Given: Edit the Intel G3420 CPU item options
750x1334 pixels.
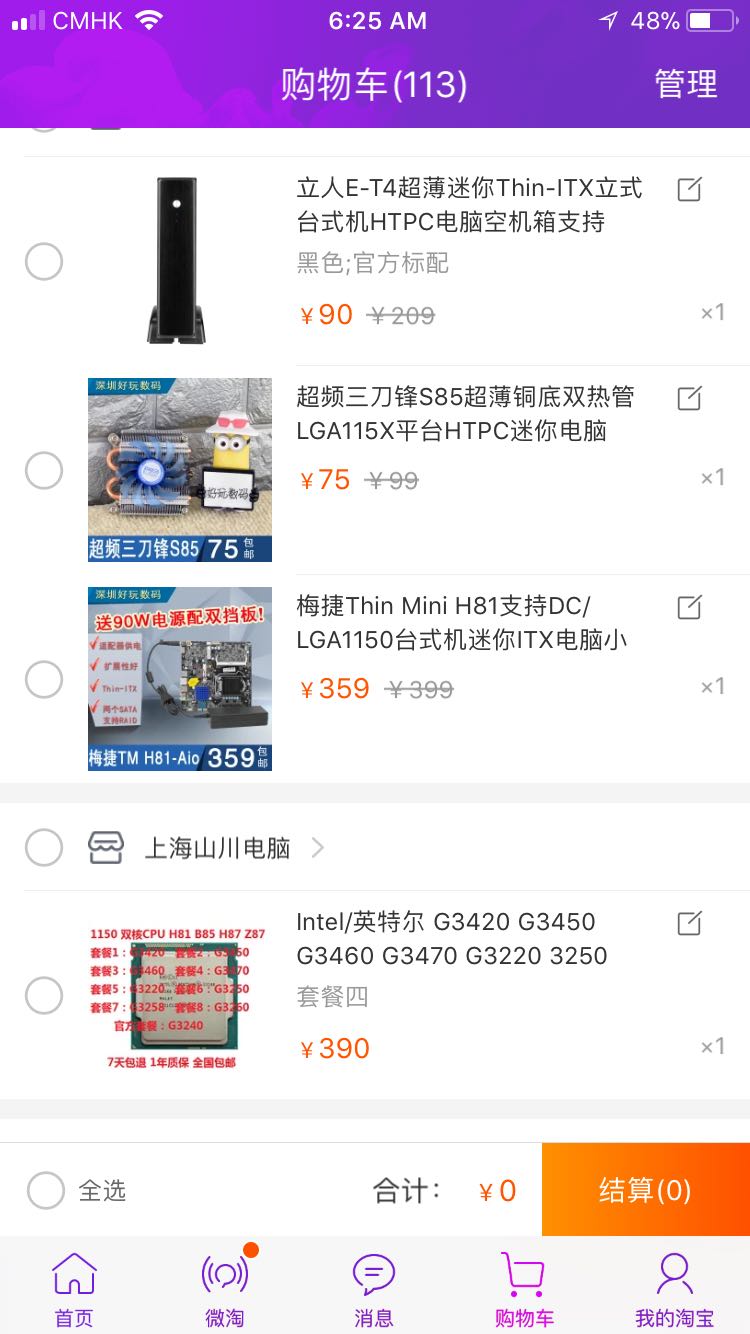Looking at the screenshot, I should [x=689, y=923].
